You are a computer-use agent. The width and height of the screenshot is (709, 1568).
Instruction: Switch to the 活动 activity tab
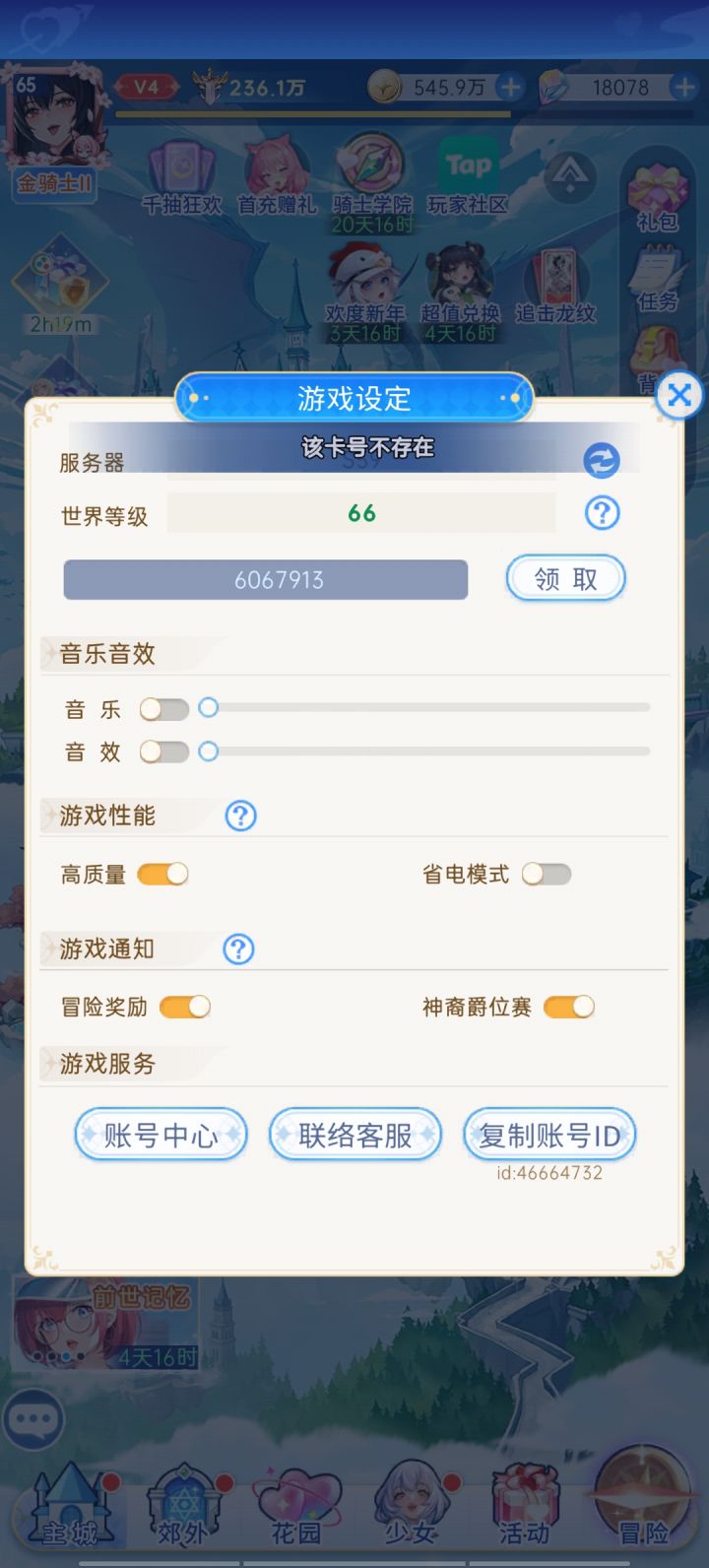[522, 1507]
